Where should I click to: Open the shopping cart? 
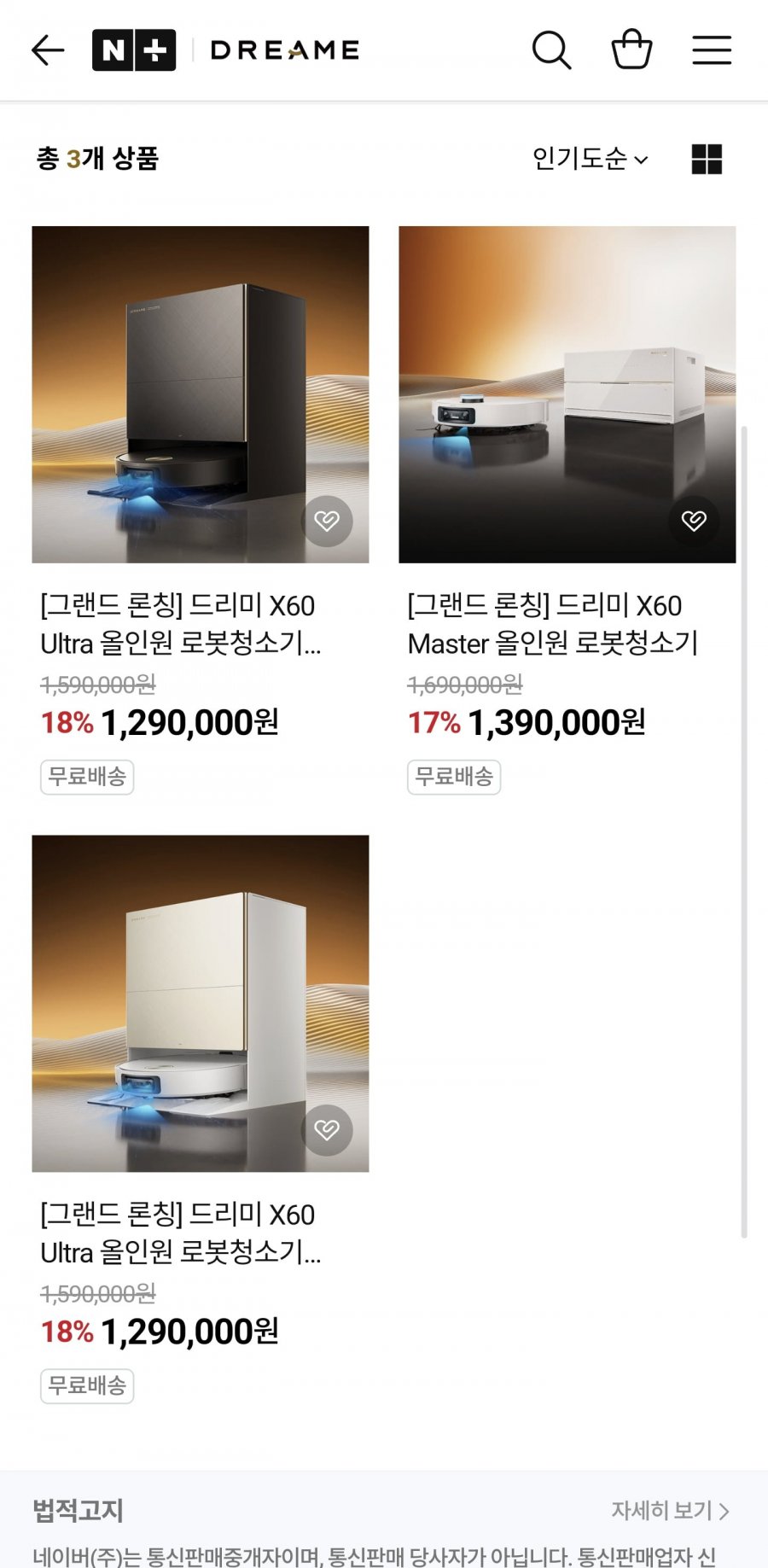click(631, 50)
